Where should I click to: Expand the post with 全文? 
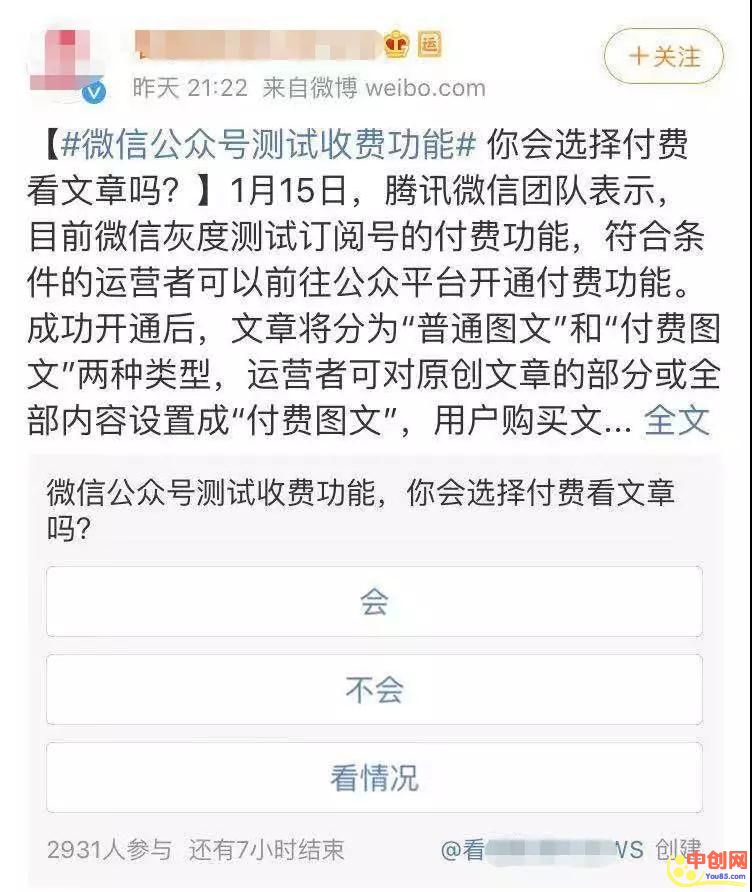click(x=677, y=421)
